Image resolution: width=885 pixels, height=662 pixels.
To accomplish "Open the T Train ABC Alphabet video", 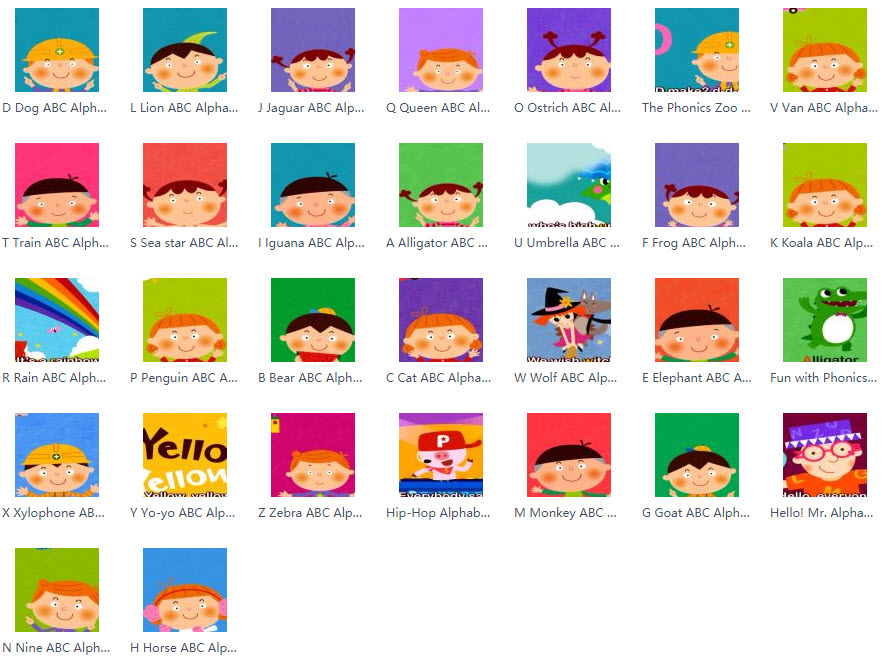I will (57, 185).
